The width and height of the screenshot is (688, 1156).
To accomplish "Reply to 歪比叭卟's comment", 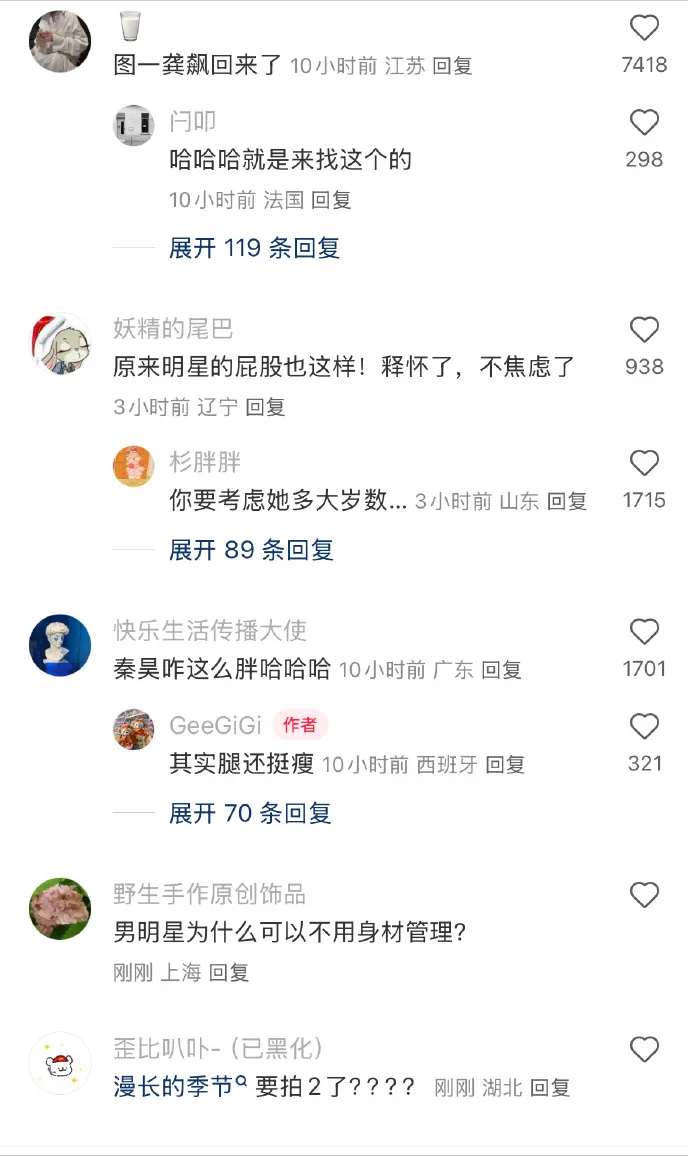I will [550, 1088].
